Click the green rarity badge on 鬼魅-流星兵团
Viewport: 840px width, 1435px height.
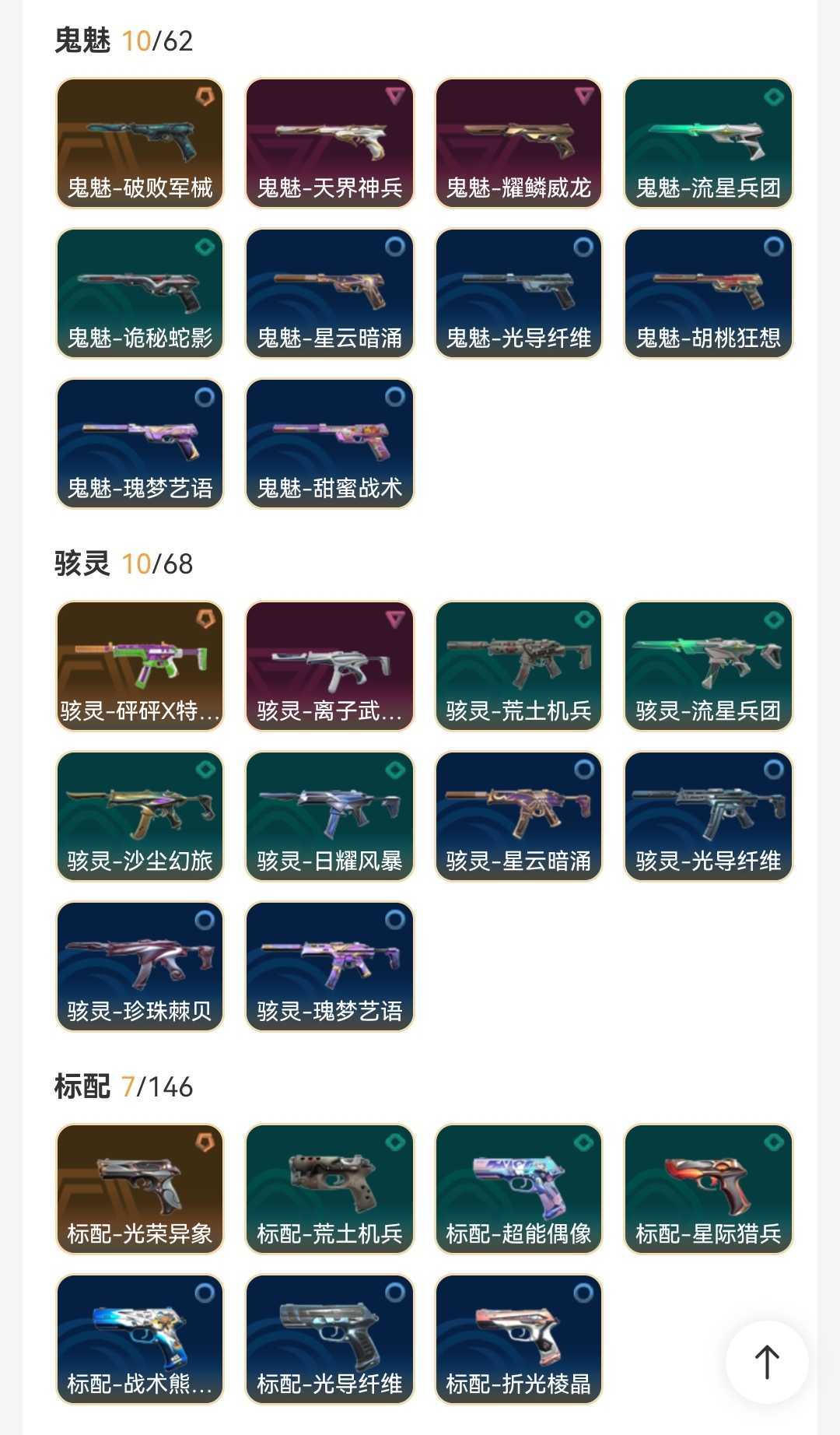coord(773,96)
